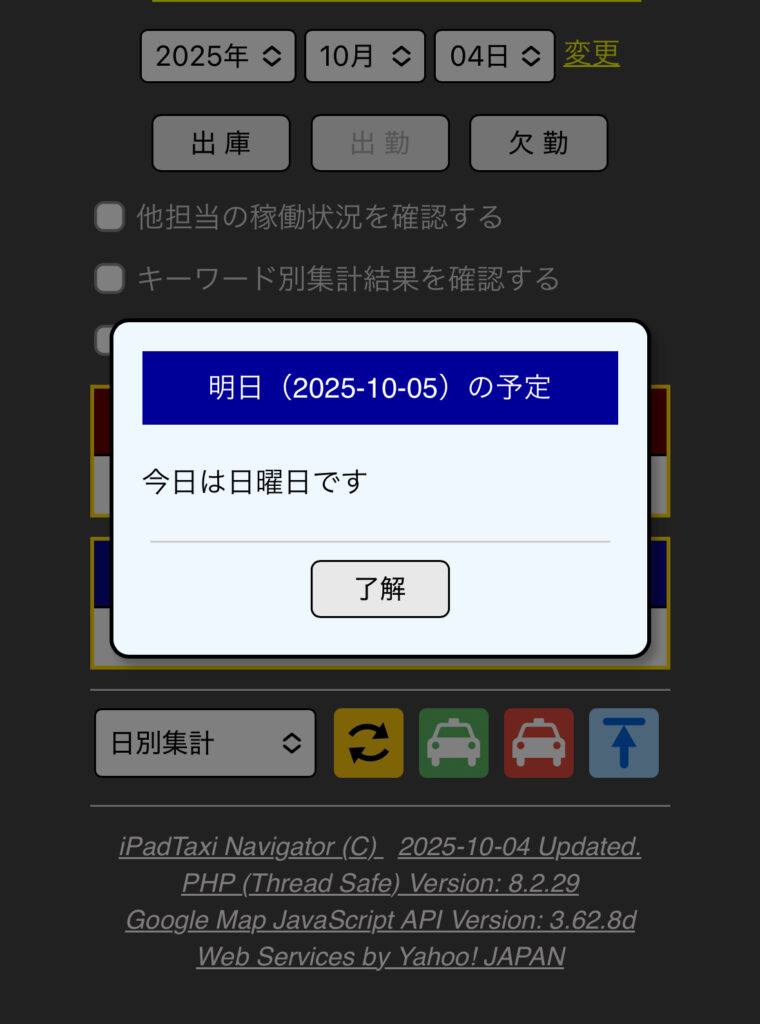760x1024 pixels.
Task: Tap the blue scroll-to-top arrow icon
Action: [x=623, y=743]
